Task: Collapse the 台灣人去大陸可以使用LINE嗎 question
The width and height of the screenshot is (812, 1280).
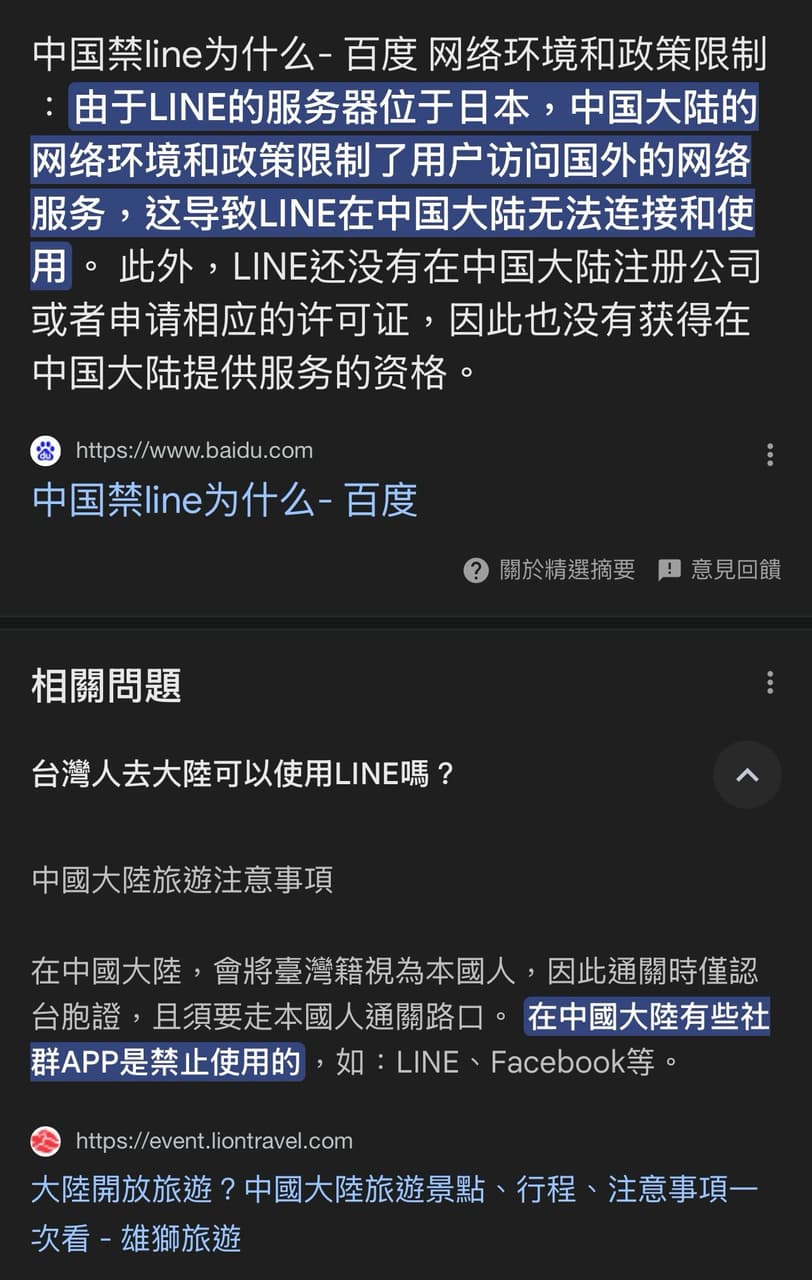Action: coord(747,775)
